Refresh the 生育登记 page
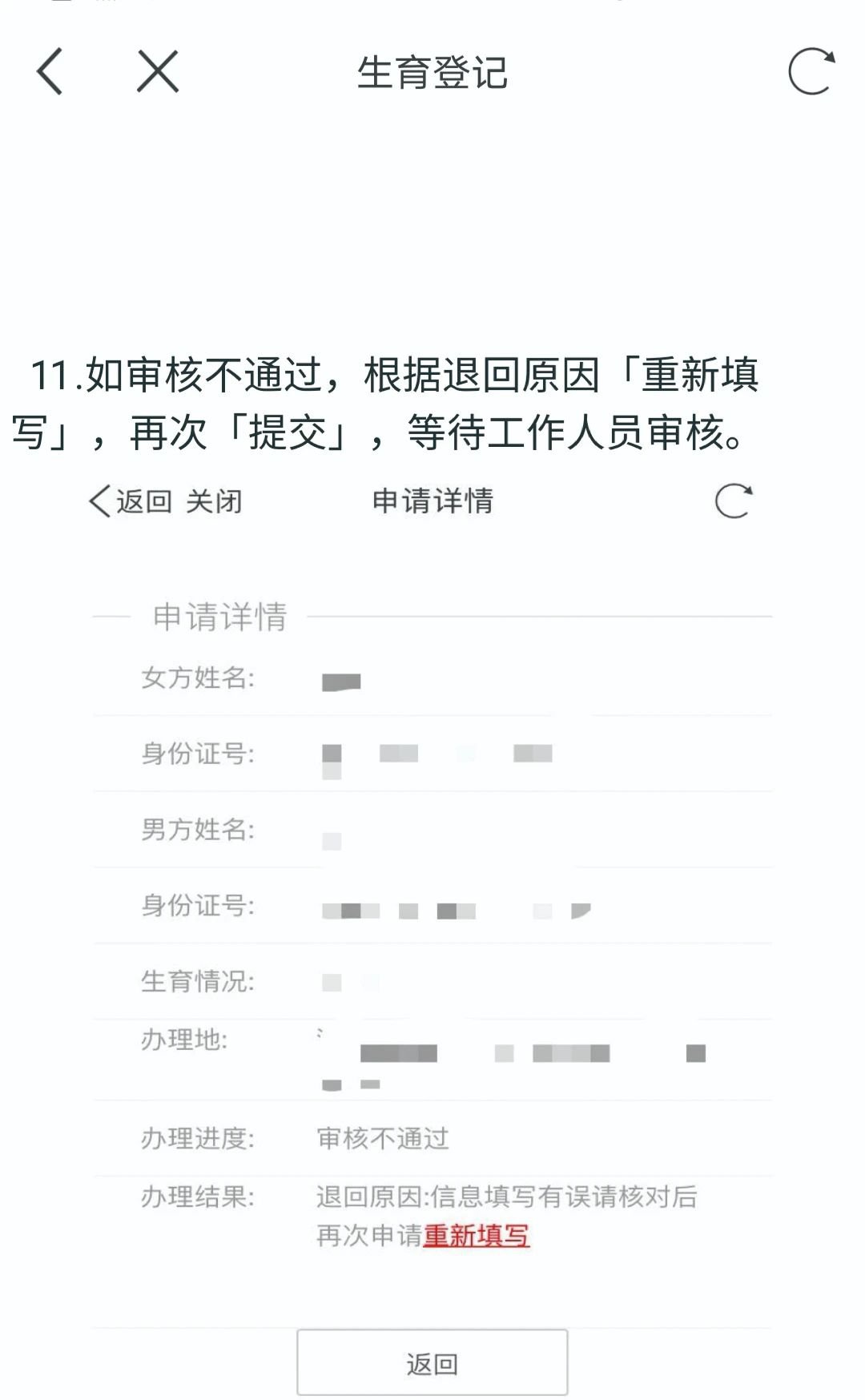 pos(811,71)
